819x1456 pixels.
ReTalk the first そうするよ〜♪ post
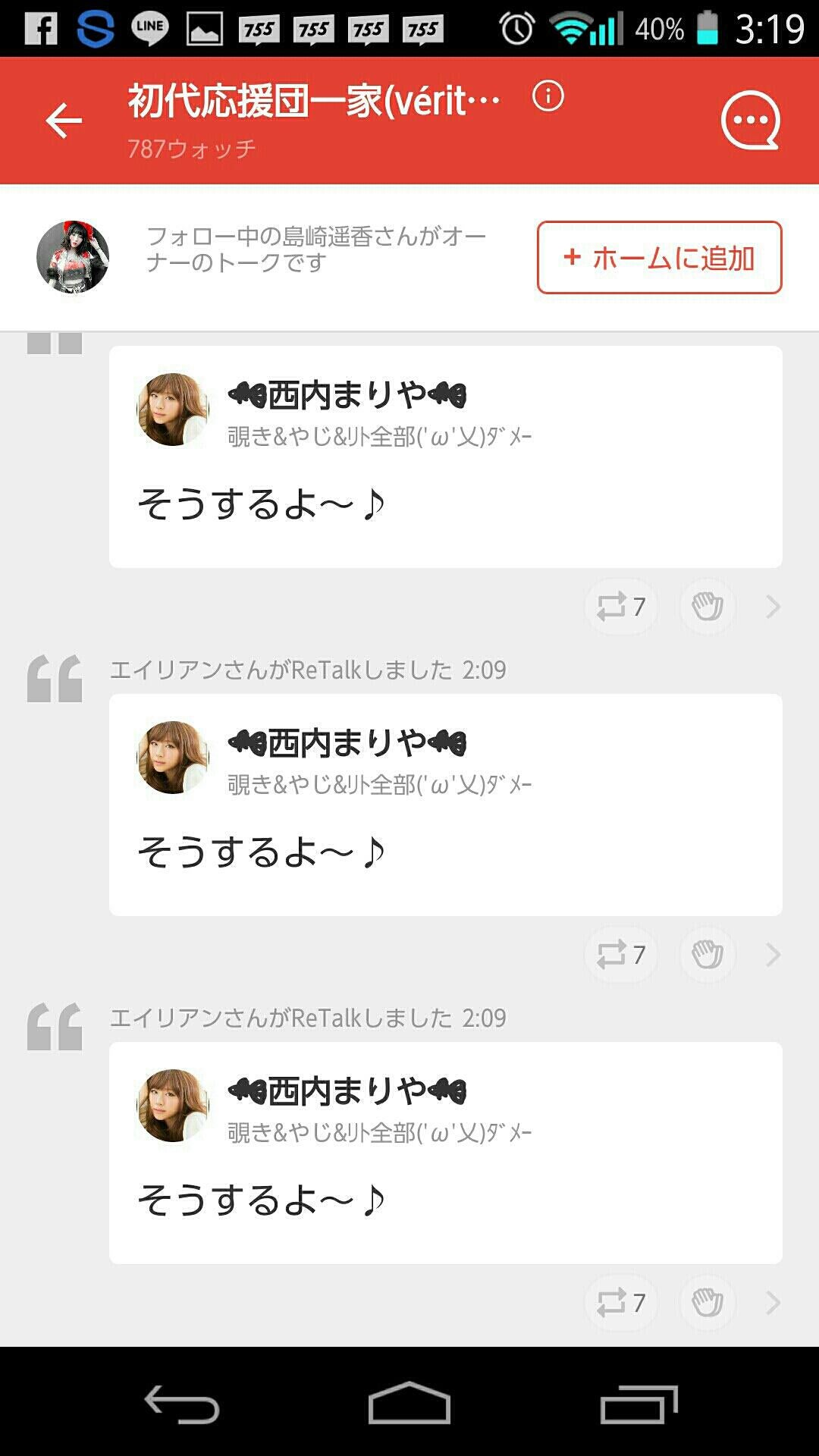[x=621, y=607]
